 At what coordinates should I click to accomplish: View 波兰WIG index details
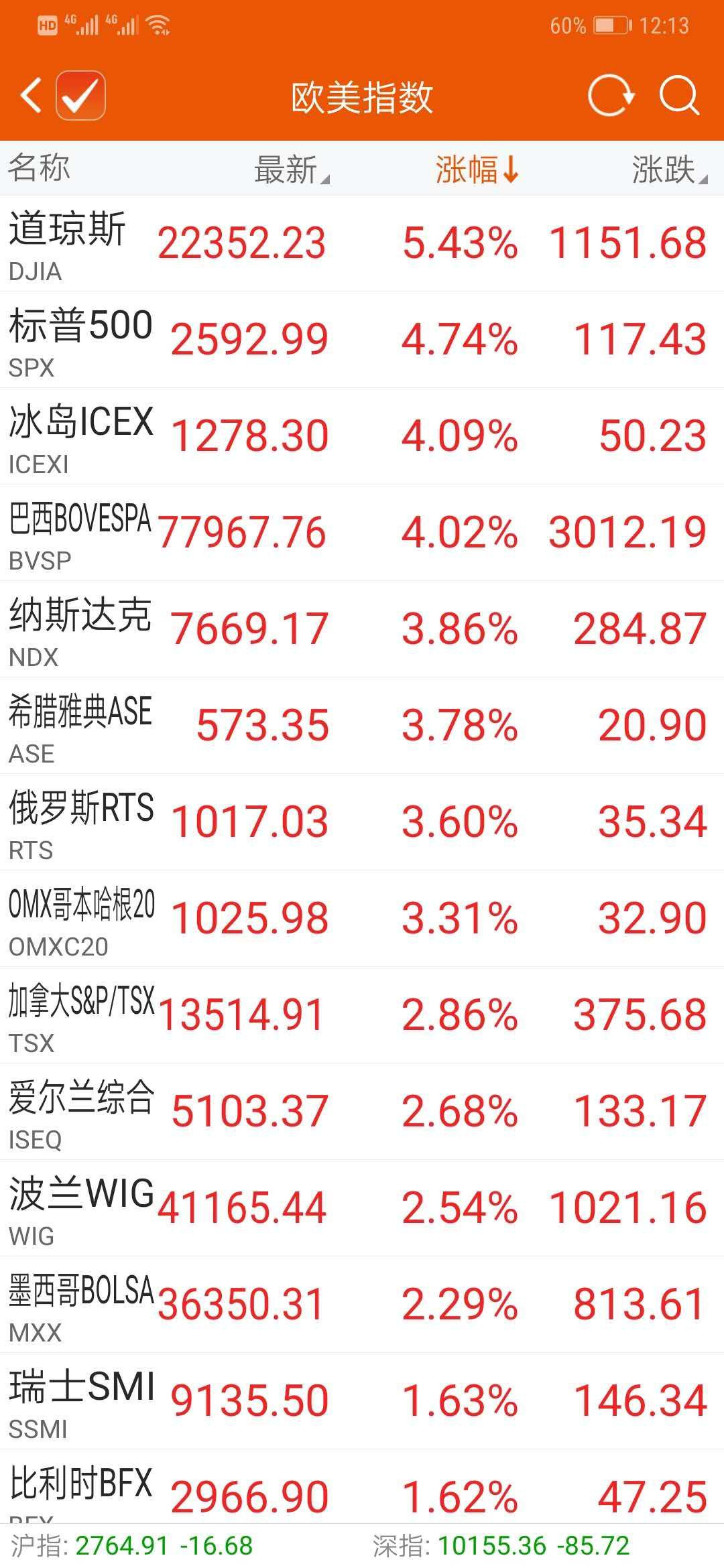pyautogui.click(x=362, y=1208)
